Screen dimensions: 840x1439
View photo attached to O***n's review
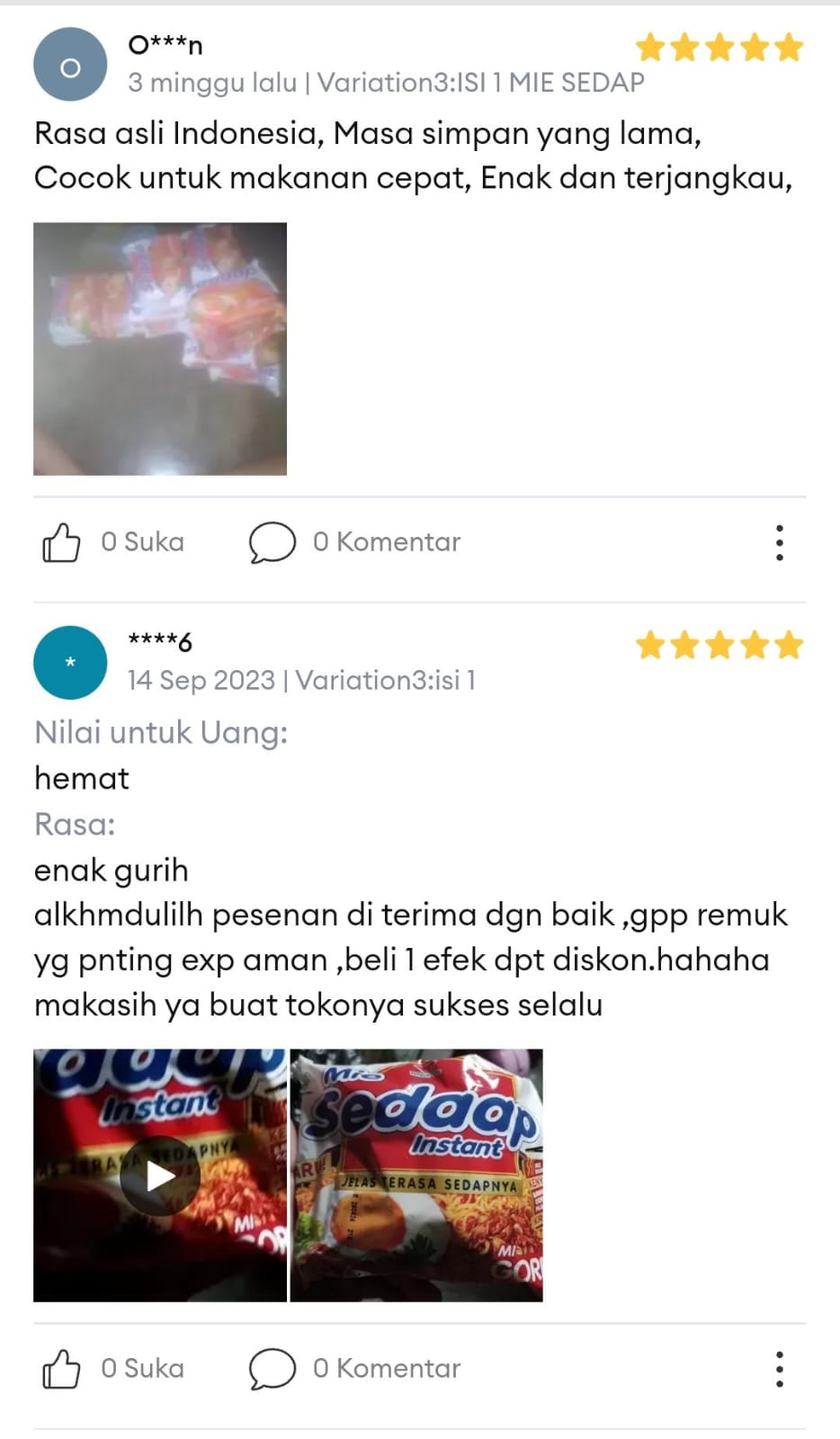[x=160, y=349]
